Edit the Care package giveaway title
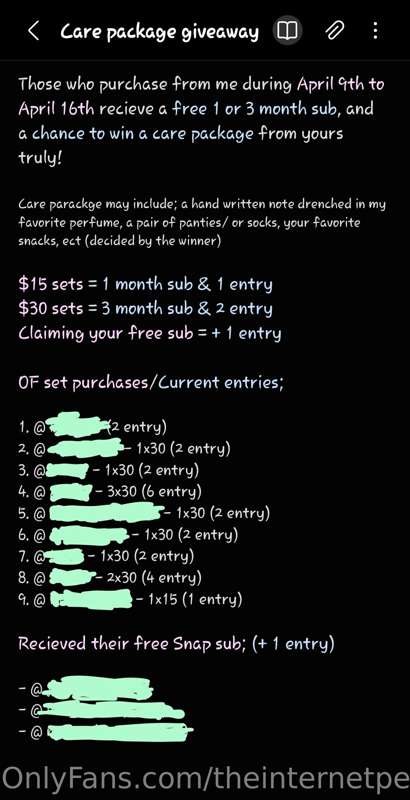Image resolution: width=410 pixels, height=800 pixels. click(159, 32)
